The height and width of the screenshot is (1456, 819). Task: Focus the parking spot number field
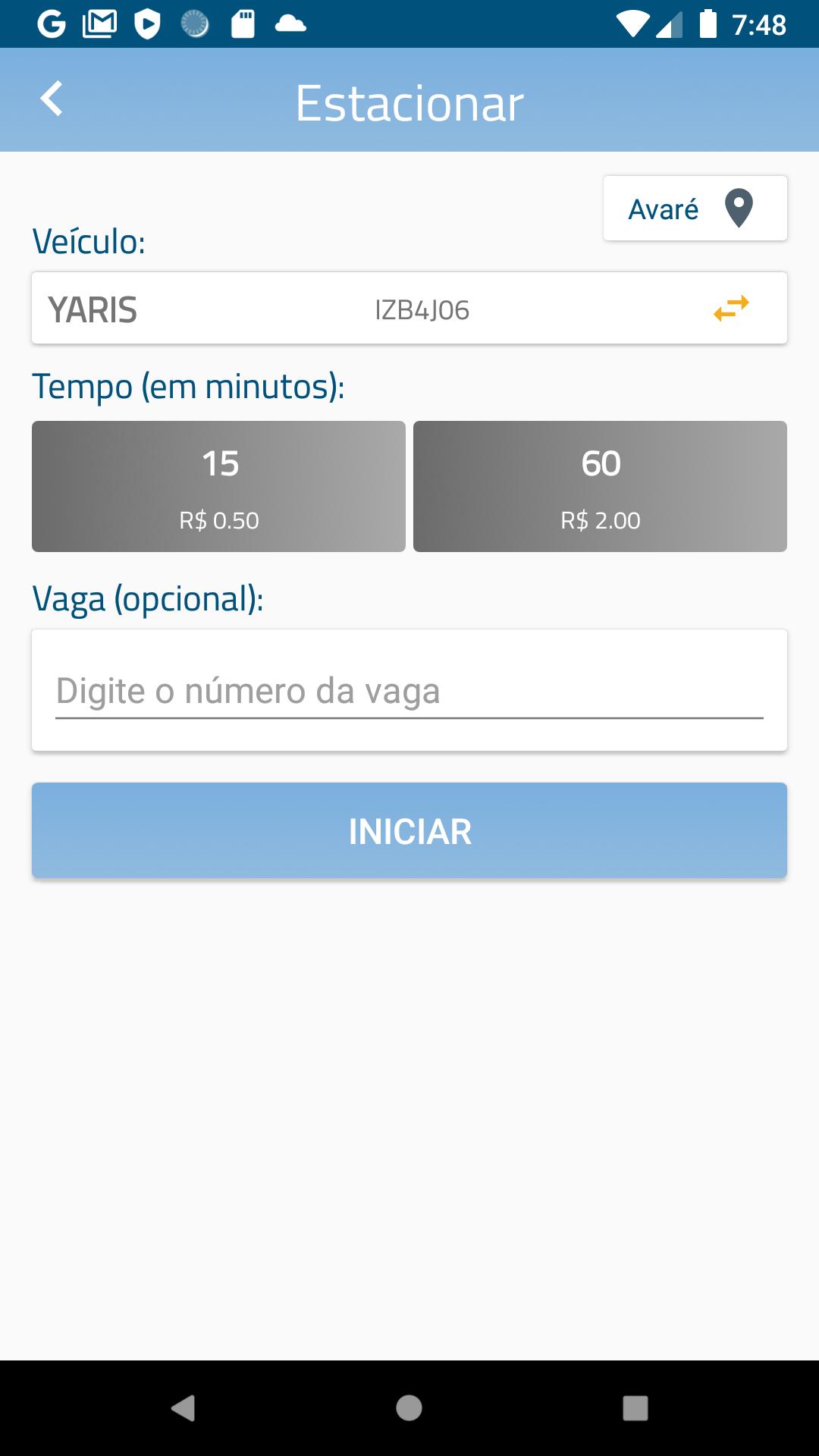point(409,691)
